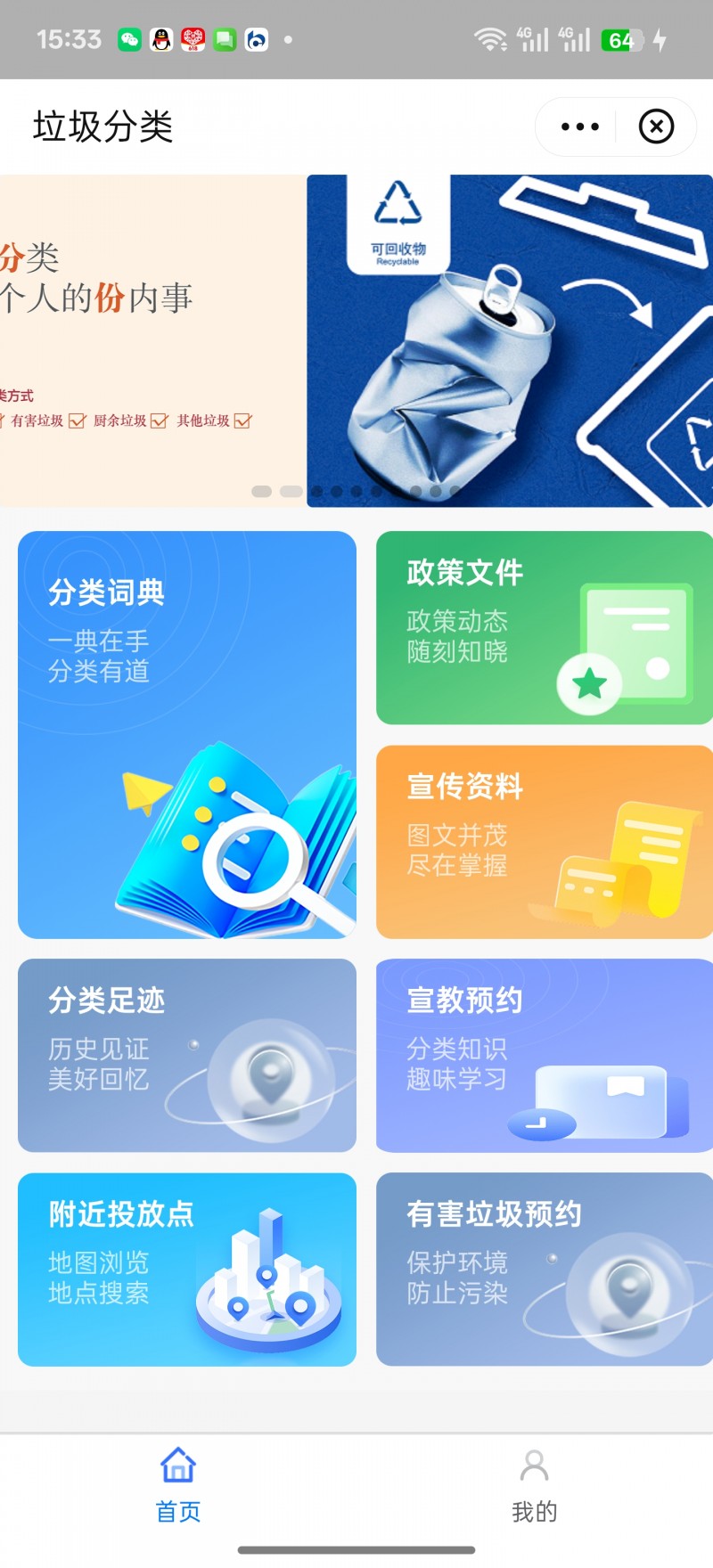713x1568 pixels.
Task: Switch to the 首页 tab
Action: pos(178,1485)
